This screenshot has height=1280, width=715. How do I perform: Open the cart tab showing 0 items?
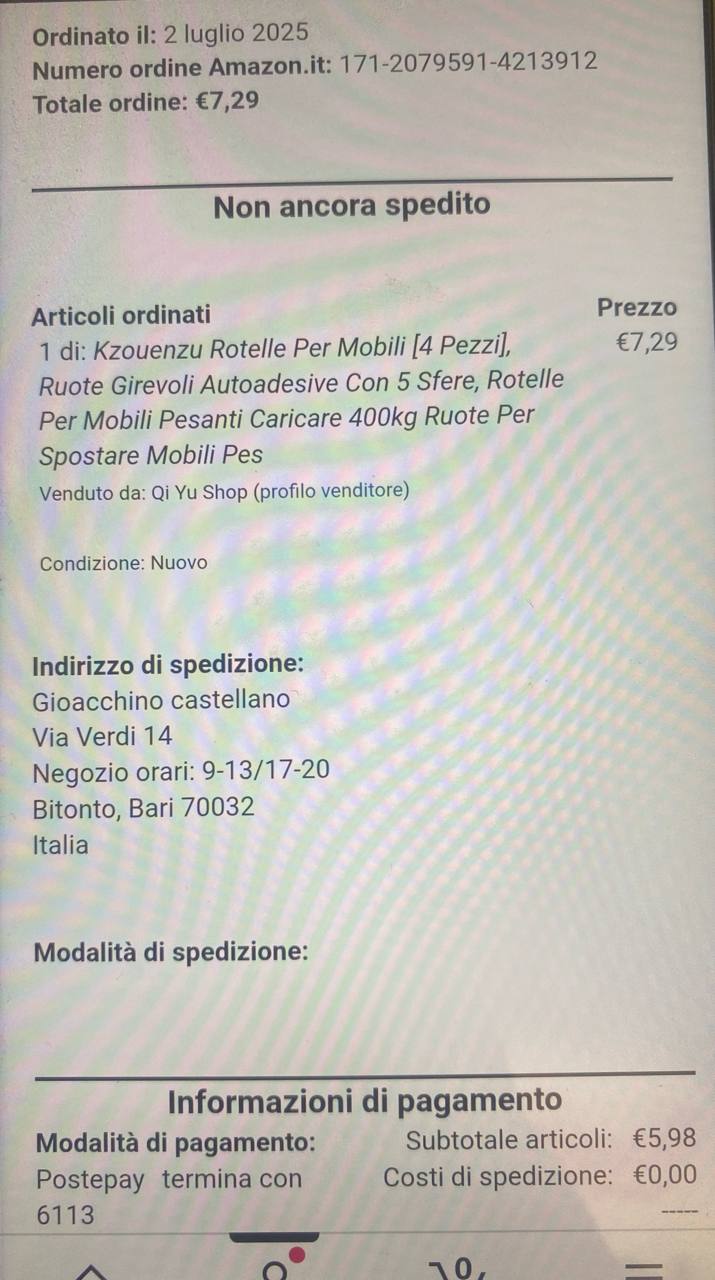coord(456,1268)
